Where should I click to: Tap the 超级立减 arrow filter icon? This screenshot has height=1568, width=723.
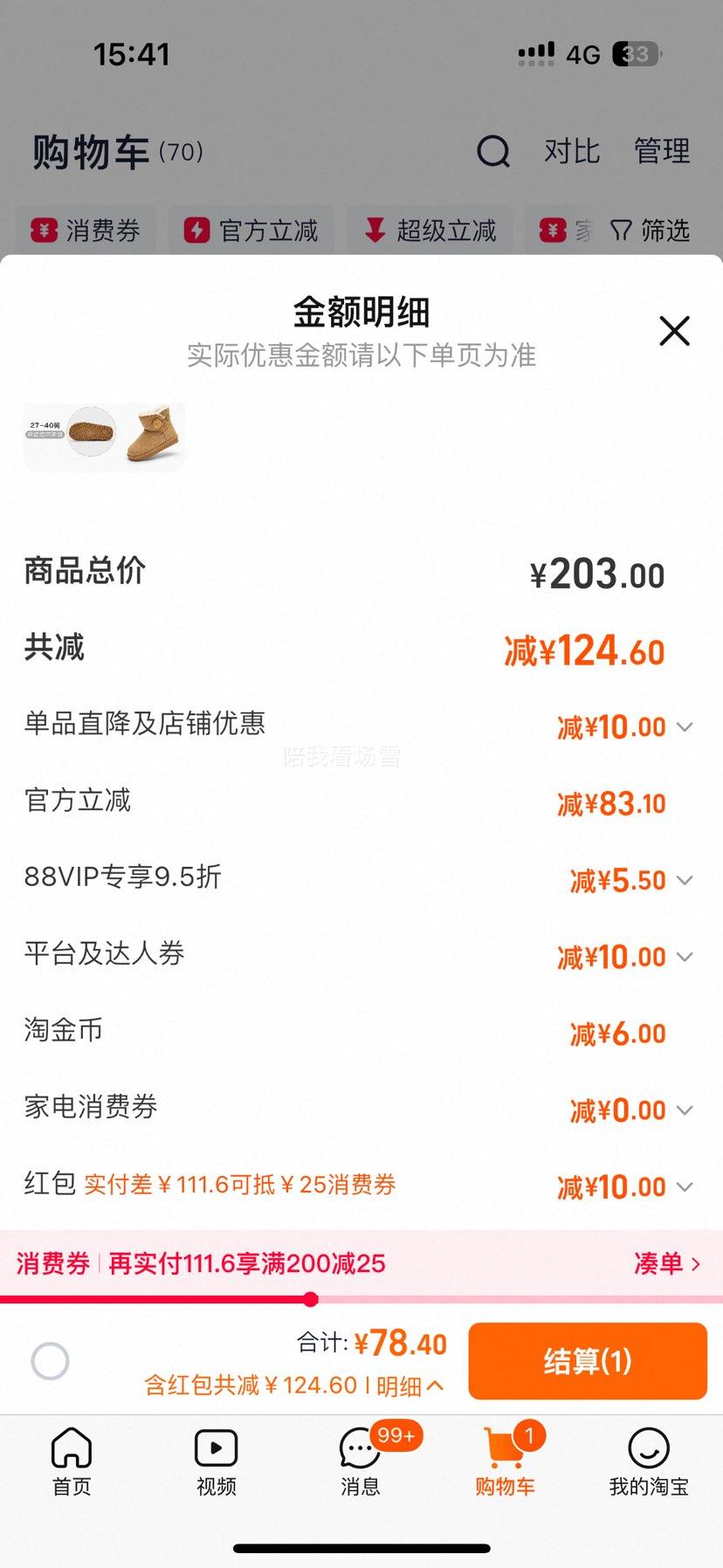(x=375, y=230)
